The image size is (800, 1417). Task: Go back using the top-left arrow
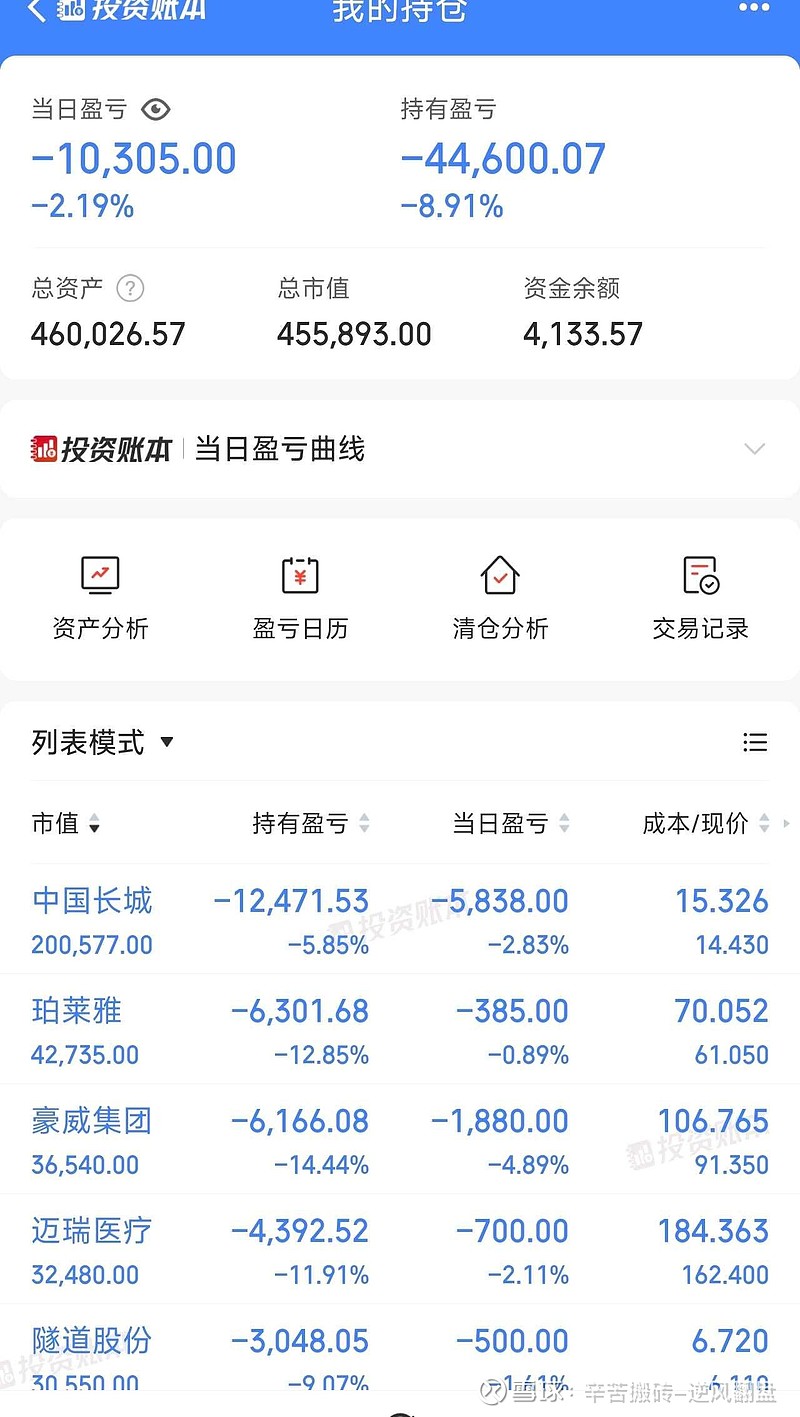tap(38, 12)
